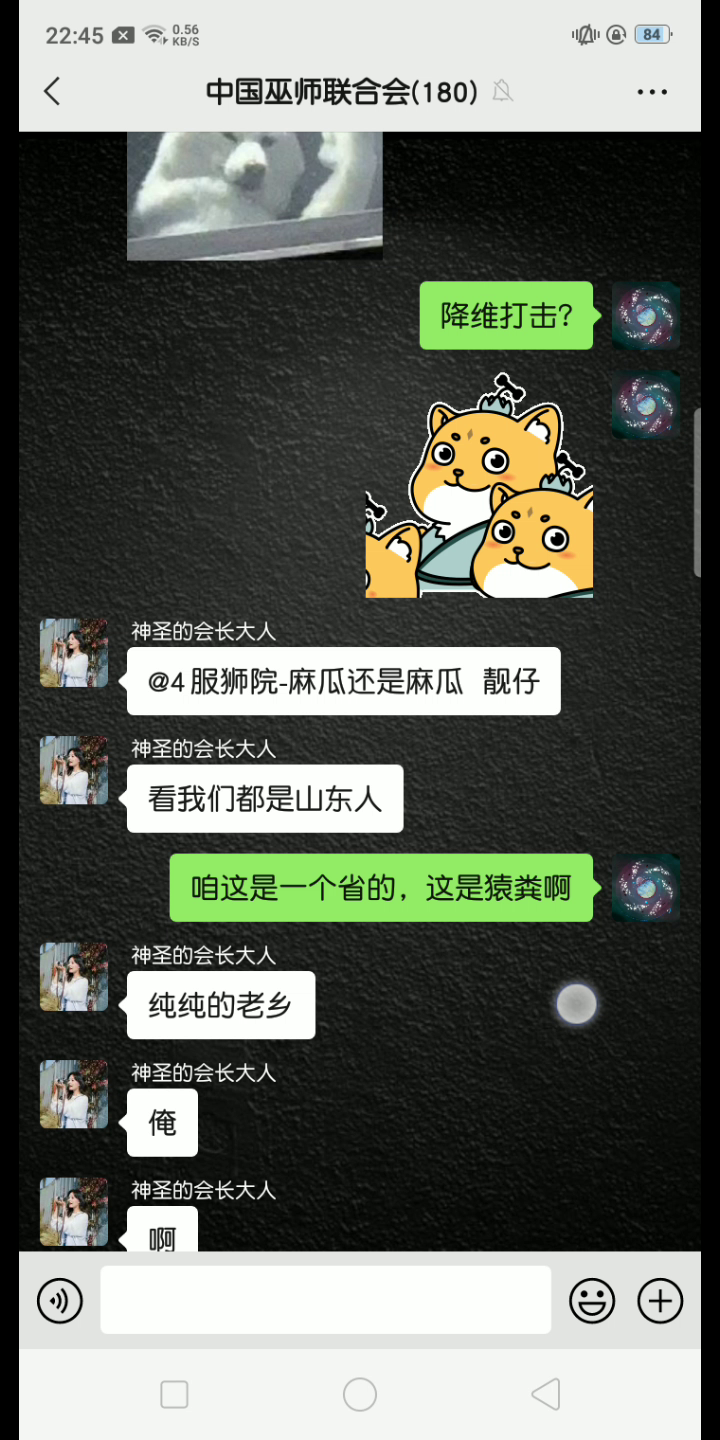Open the dog photo at the top
Viewport: 720px width, 1440px height.
255,196
